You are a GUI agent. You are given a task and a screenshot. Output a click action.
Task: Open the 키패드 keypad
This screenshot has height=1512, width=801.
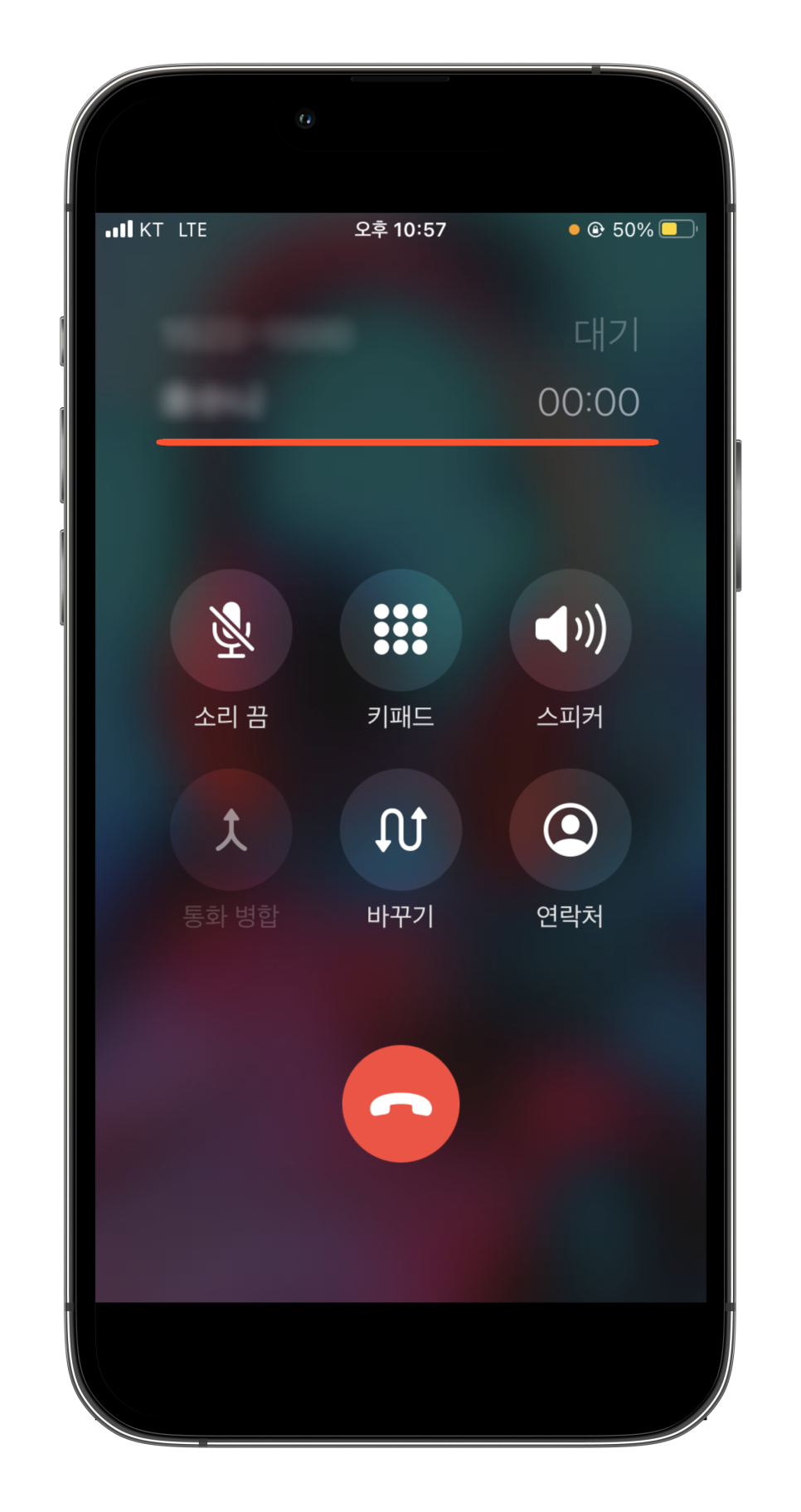tap(400, 630)
